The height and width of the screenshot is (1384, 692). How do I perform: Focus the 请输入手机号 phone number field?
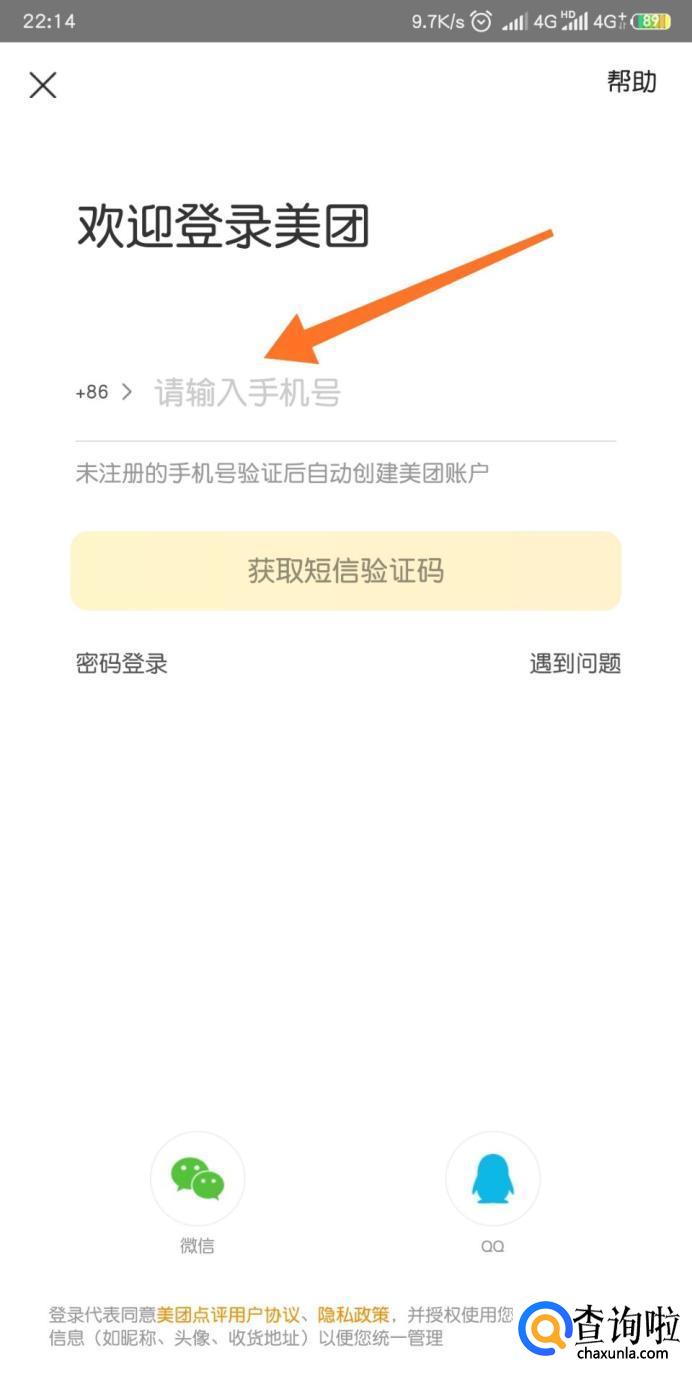[x=380, y=393]
